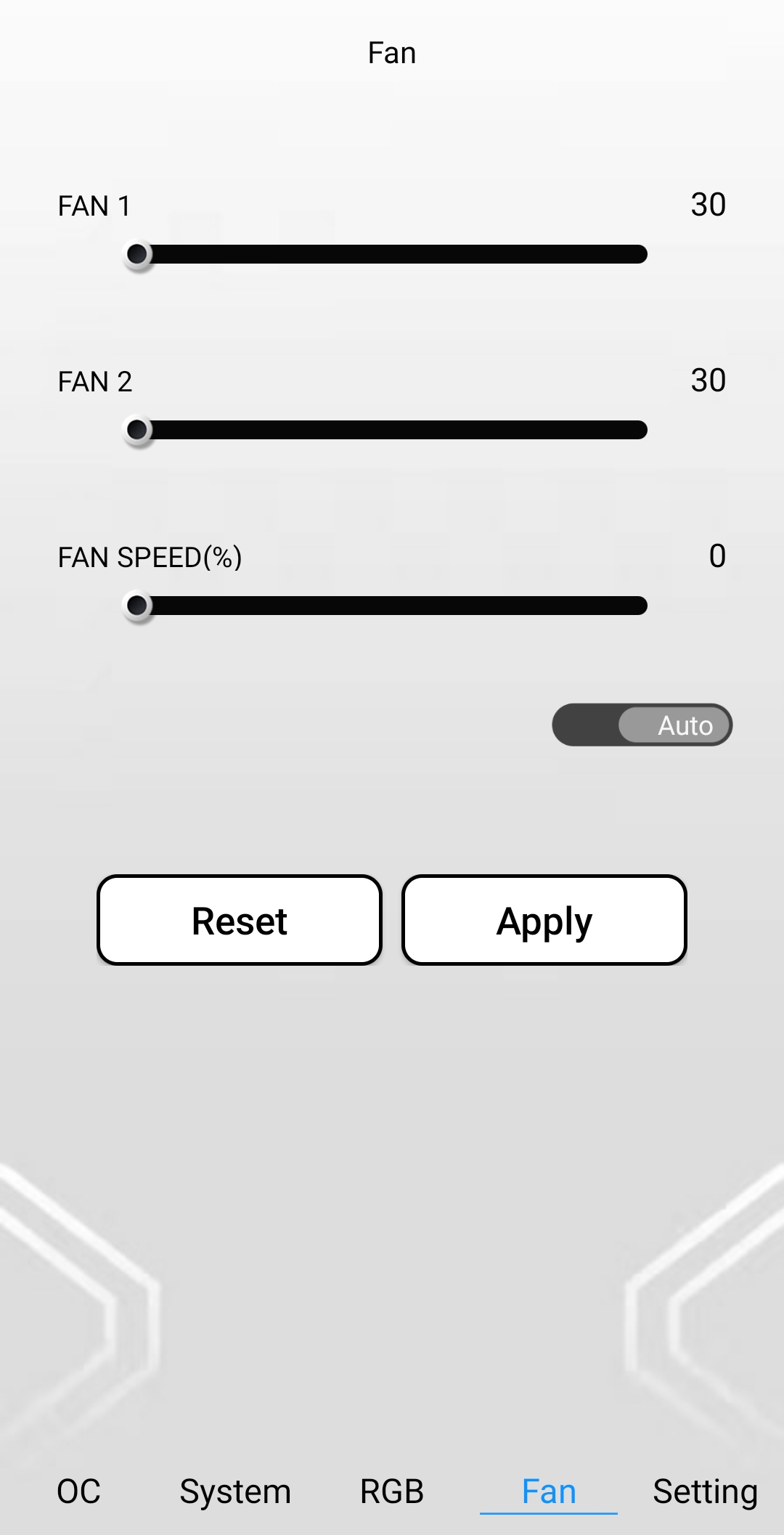Screen dimensions: 784x1535
Task: Open the Setting tab
Action: [x=705, y=1491]
